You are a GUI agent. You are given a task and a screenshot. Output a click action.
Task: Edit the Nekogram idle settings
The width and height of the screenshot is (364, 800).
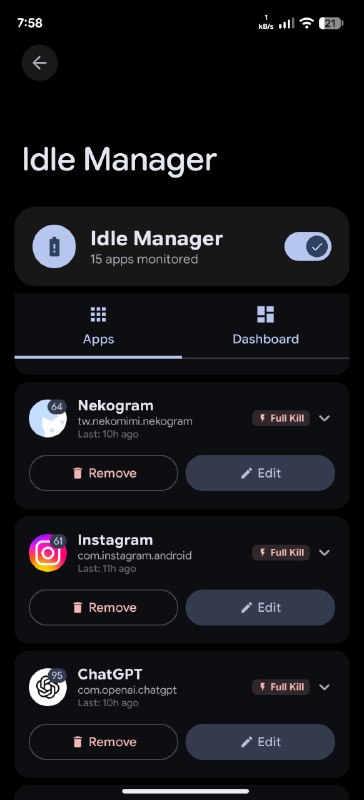tap(260, 473)
